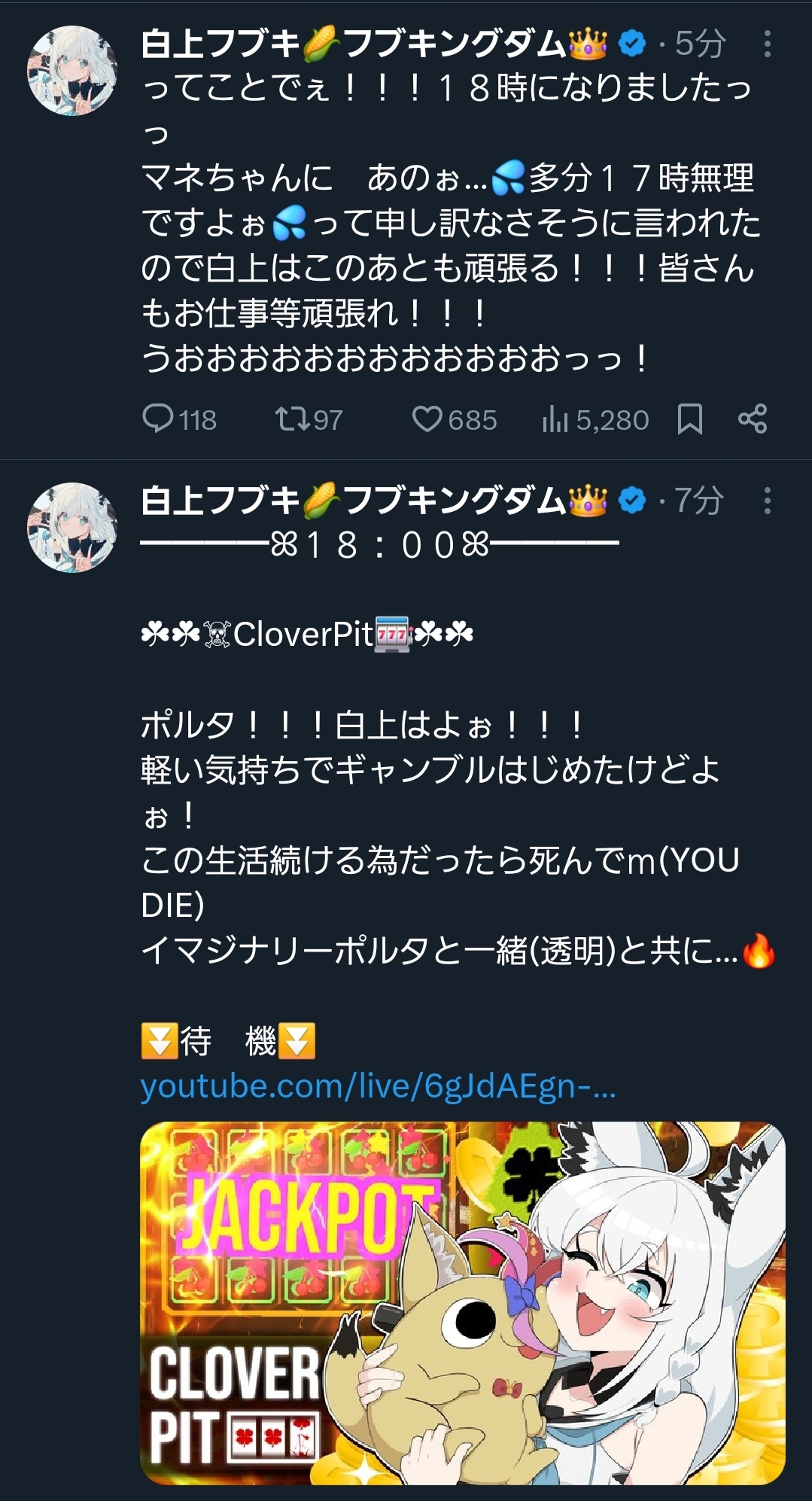Image resolution: width=812 pixels, height=1501 pixels.
Task: Bookmark the 5分 post
Action: [689, 419]
